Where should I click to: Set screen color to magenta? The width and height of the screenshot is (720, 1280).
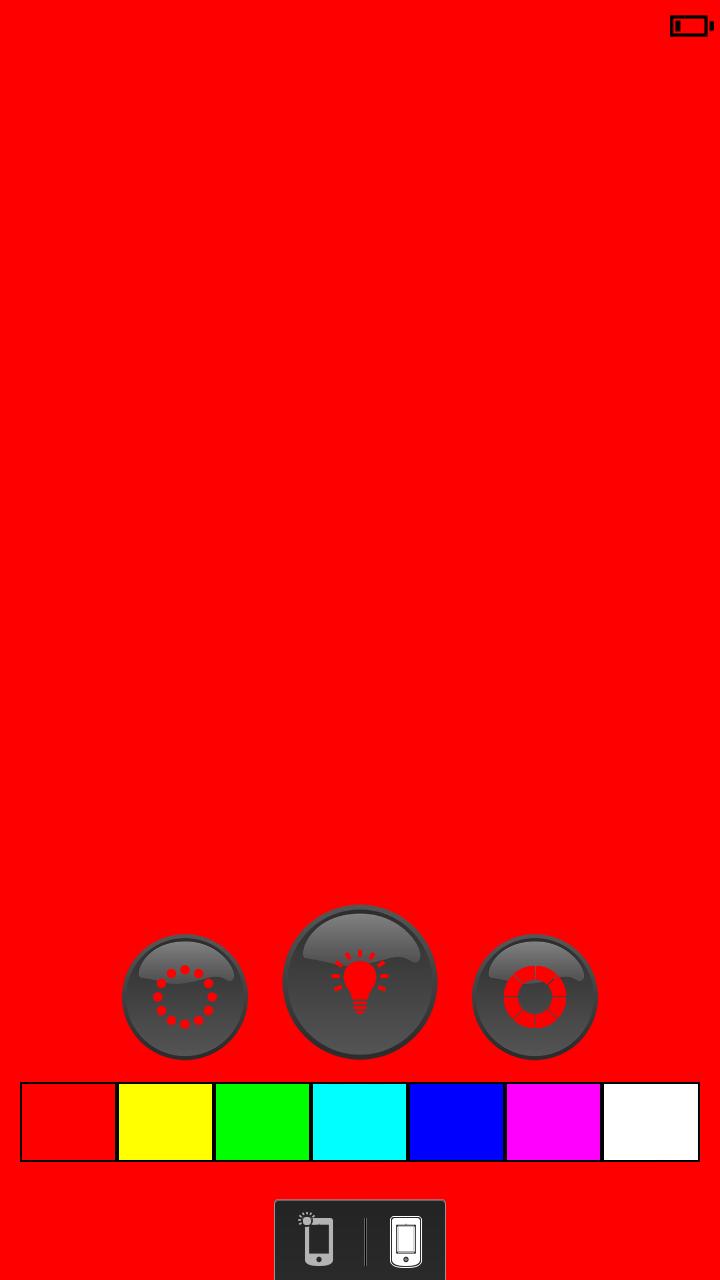[x=554, y=1122]
